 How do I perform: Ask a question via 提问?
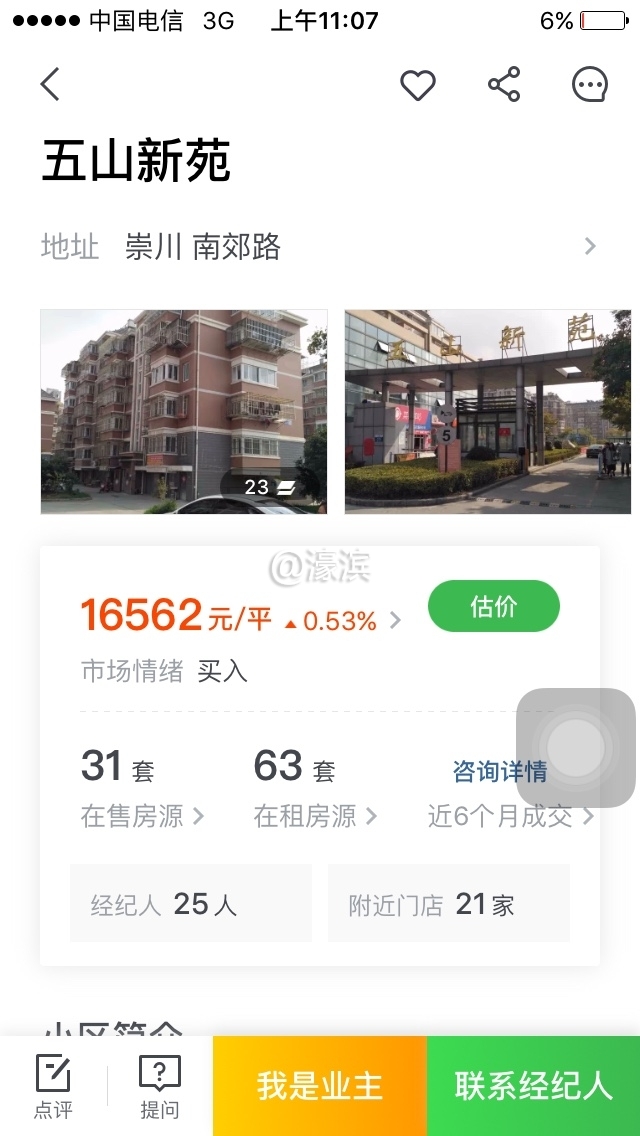[x=160, y=1086]
